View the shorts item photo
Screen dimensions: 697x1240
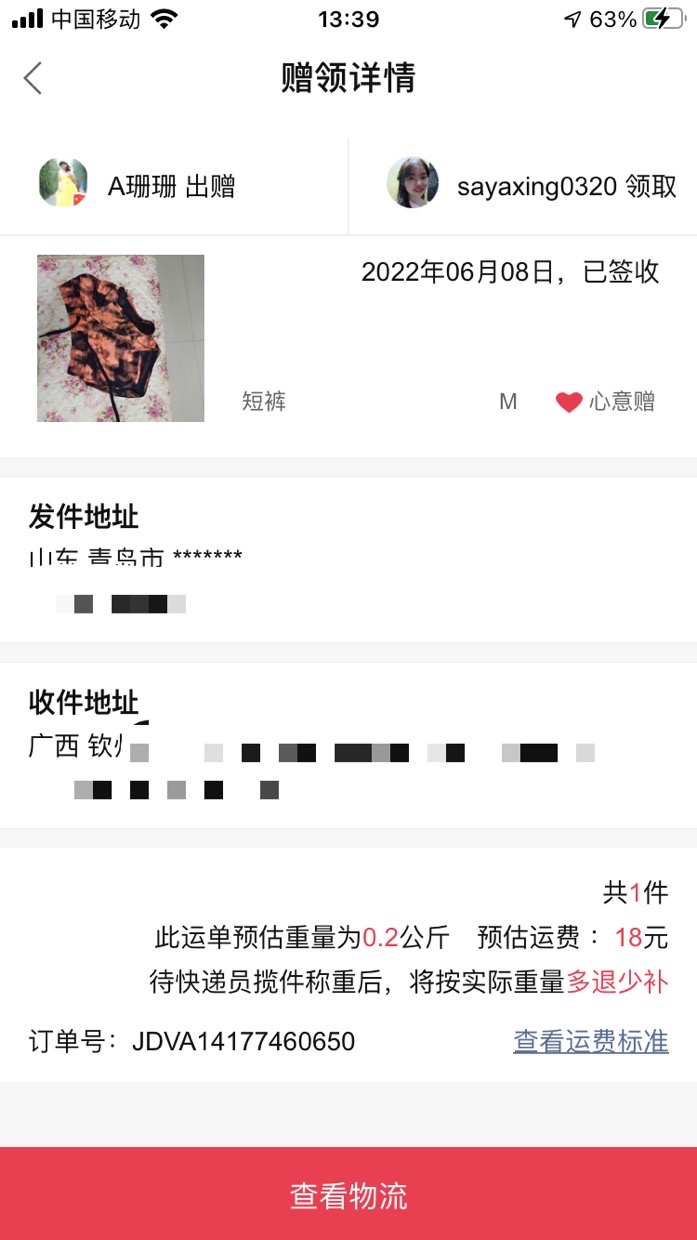click(120, 338)
